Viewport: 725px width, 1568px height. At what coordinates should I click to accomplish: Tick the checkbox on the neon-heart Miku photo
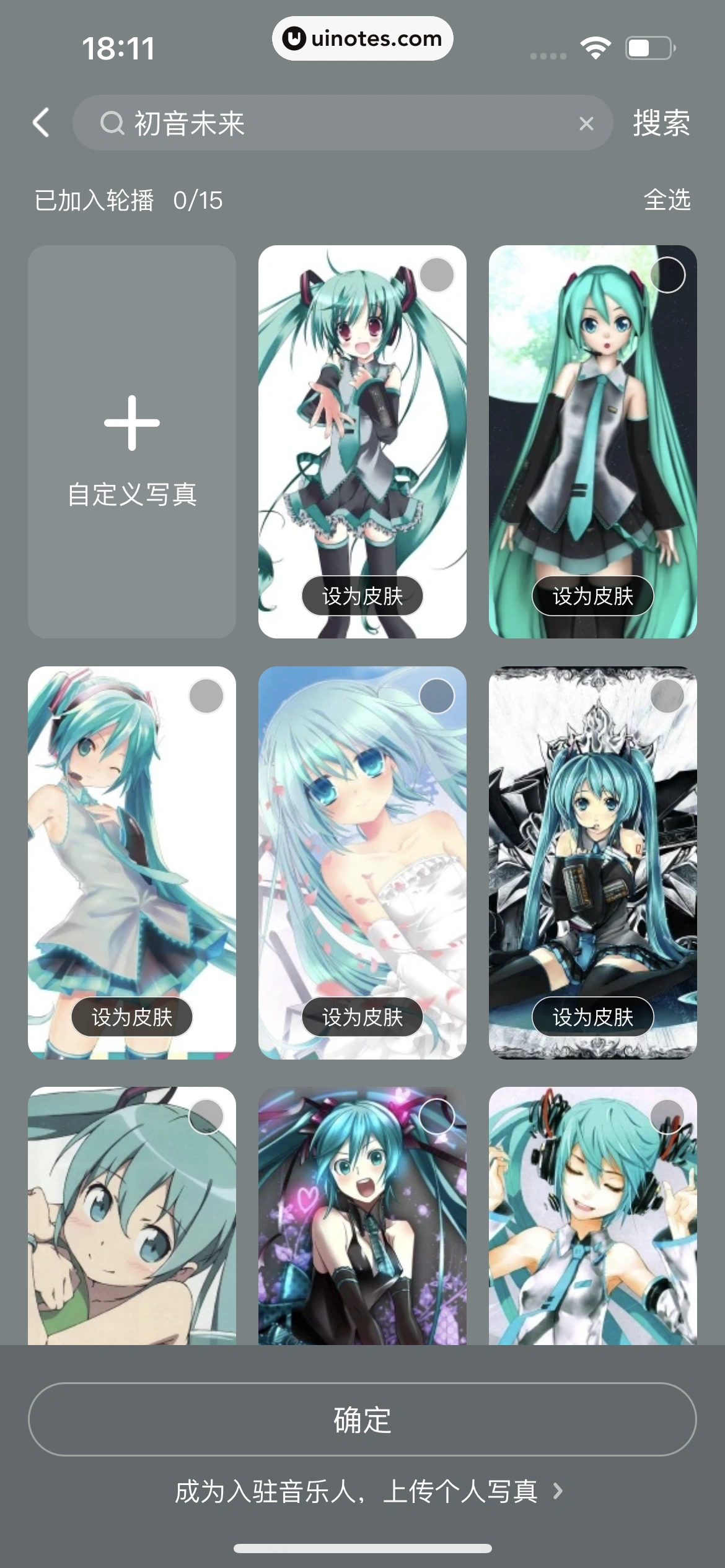click(x=437, y=1117)
